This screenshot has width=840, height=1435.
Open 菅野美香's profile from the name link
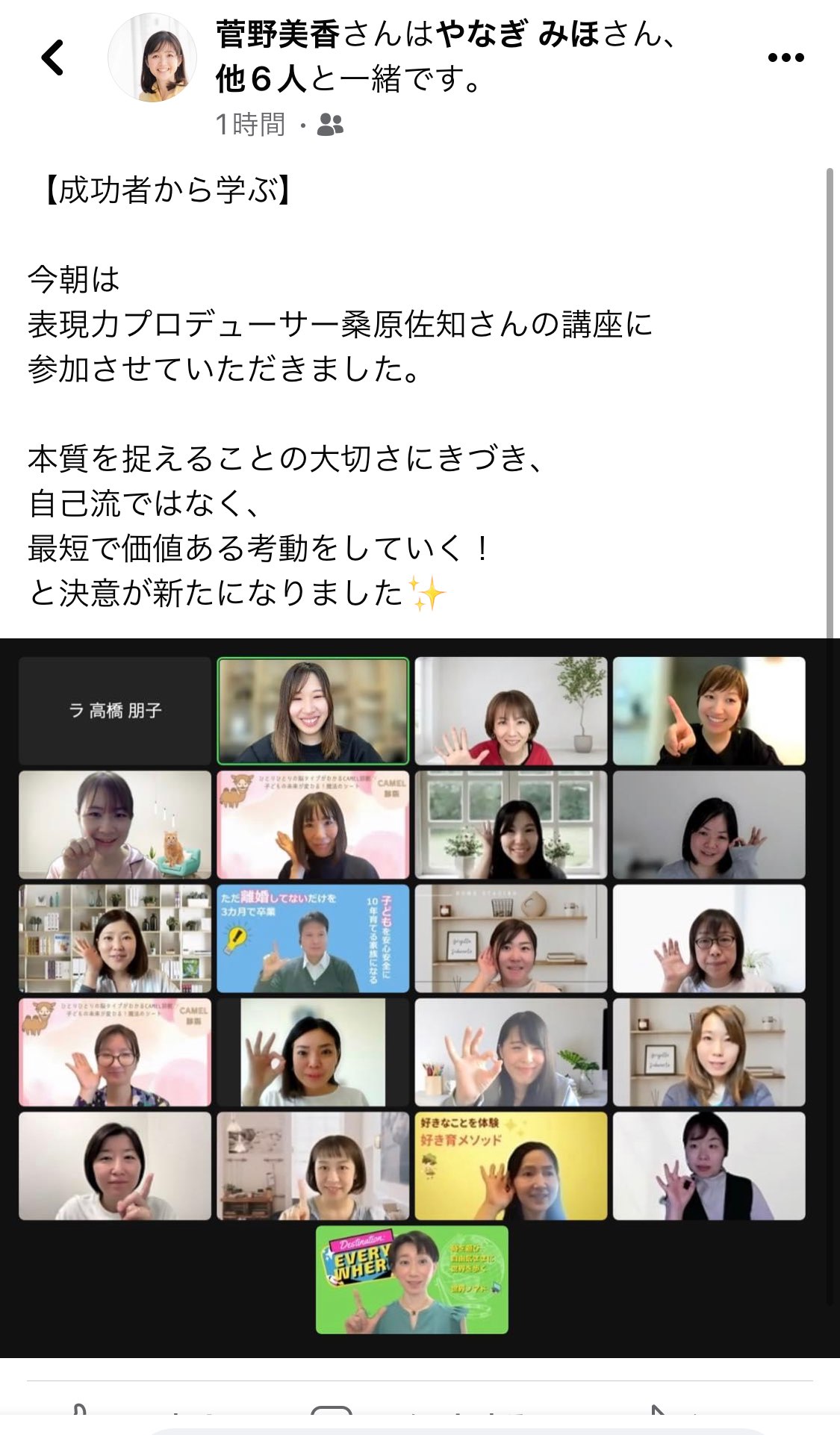(x=278, y=35)
